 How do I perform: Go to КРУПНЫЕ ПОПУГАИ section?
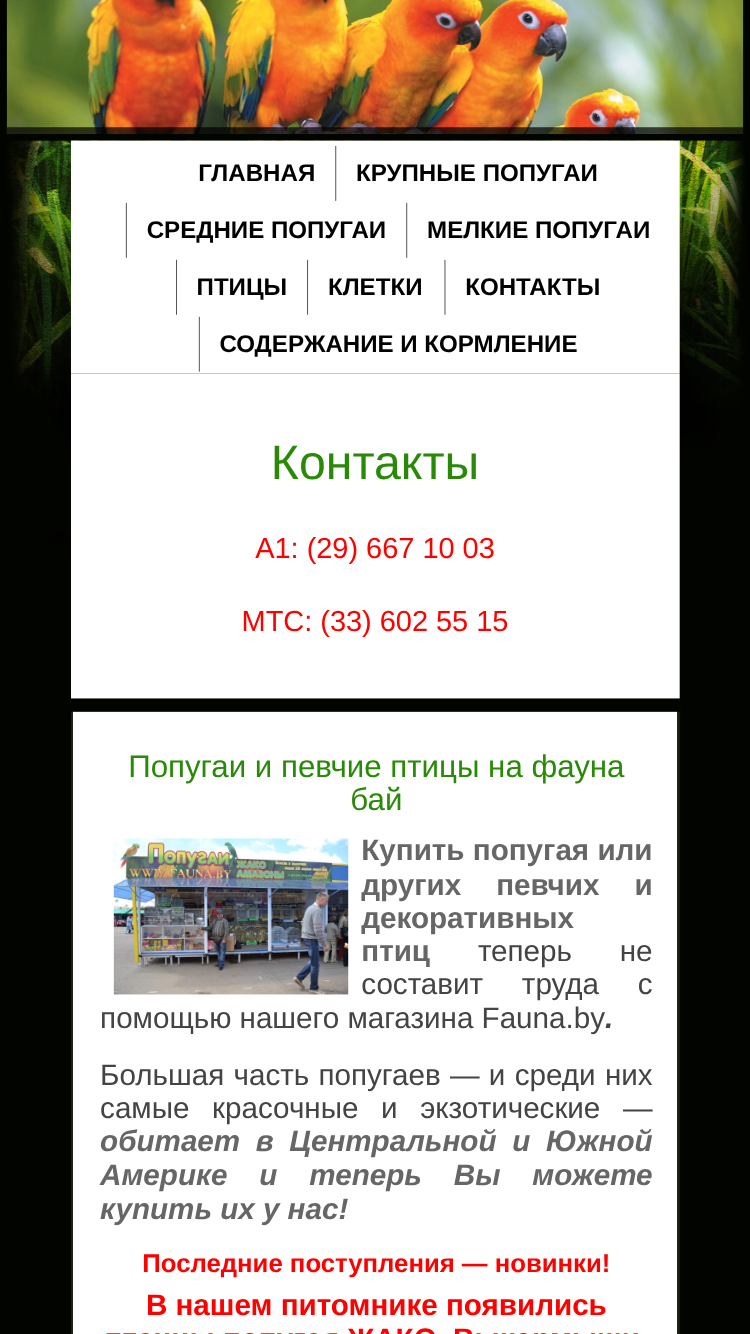(x=477, y=173)
